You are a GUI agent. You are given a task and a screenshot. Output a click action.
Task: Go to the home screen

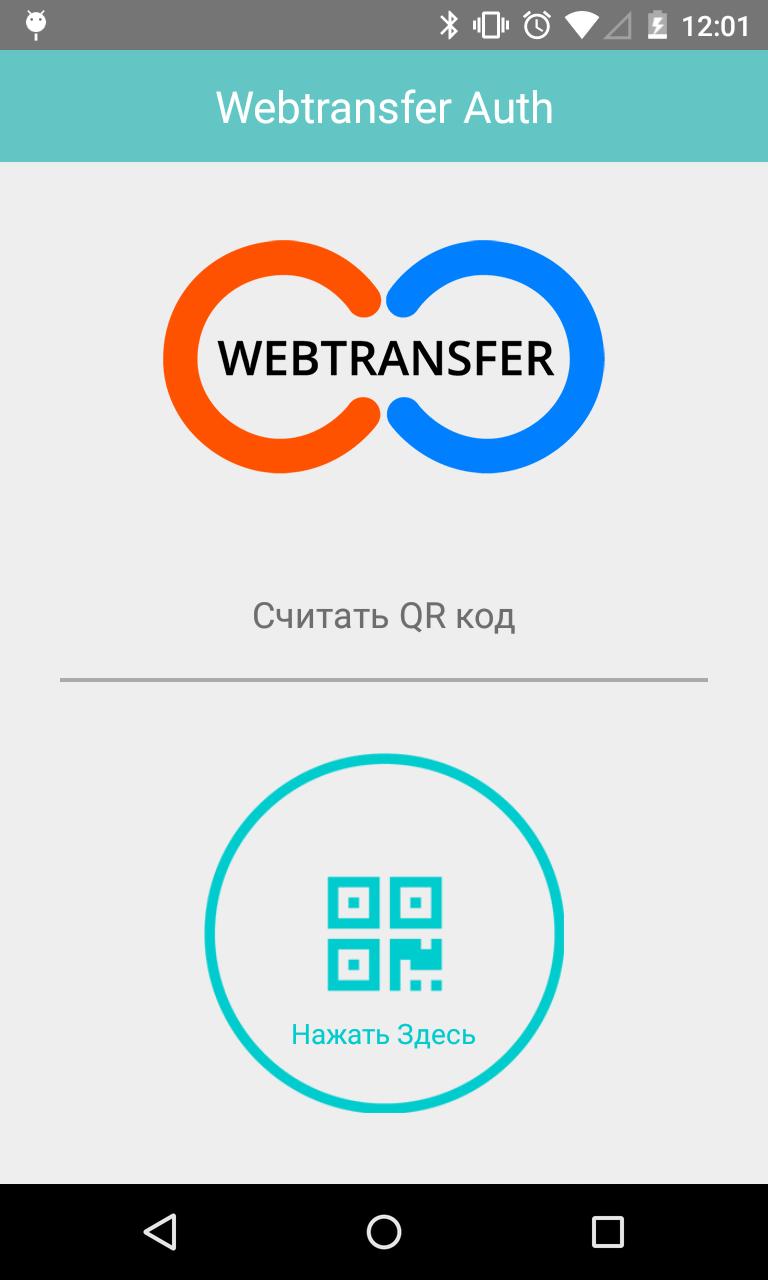(384, 1232)
